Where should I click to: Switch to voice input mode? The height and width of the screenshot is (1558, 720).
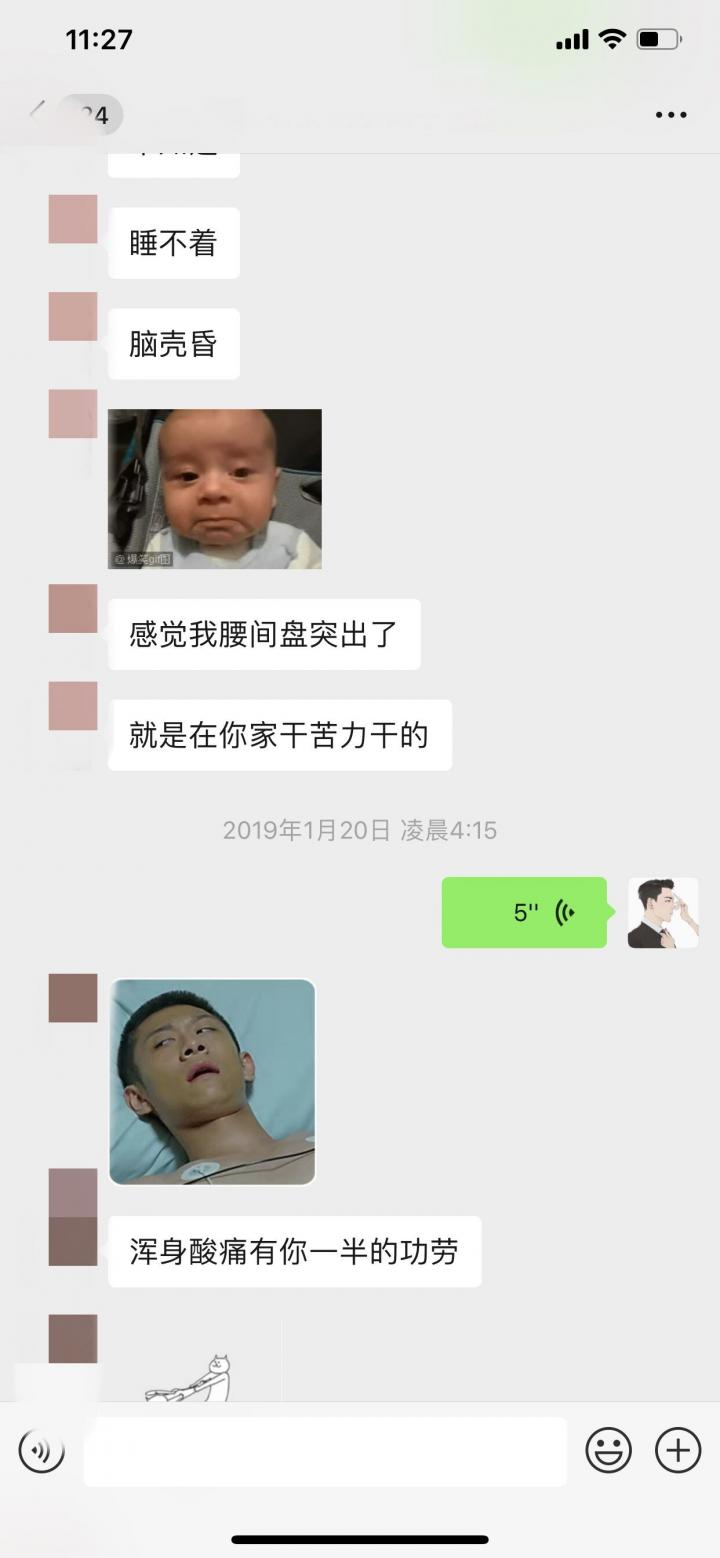[x=42, y=1451]
